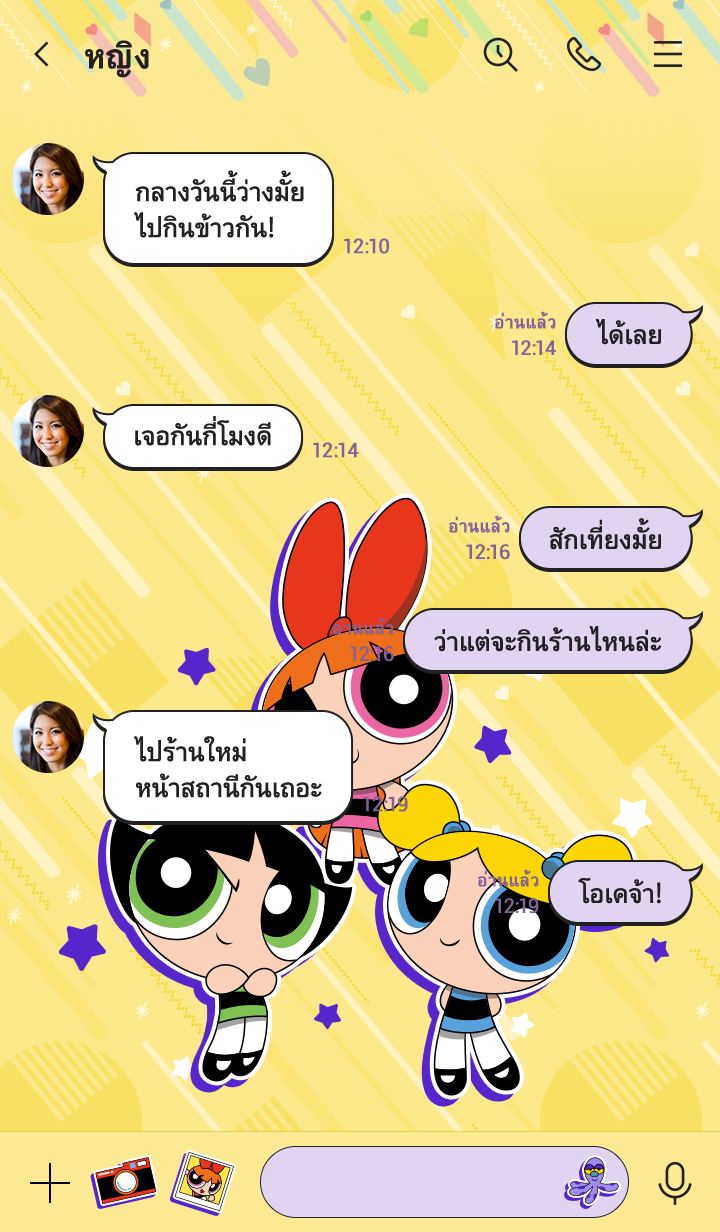Focus the message input field
This screenshot has width=720, height=1232.
410,1182
